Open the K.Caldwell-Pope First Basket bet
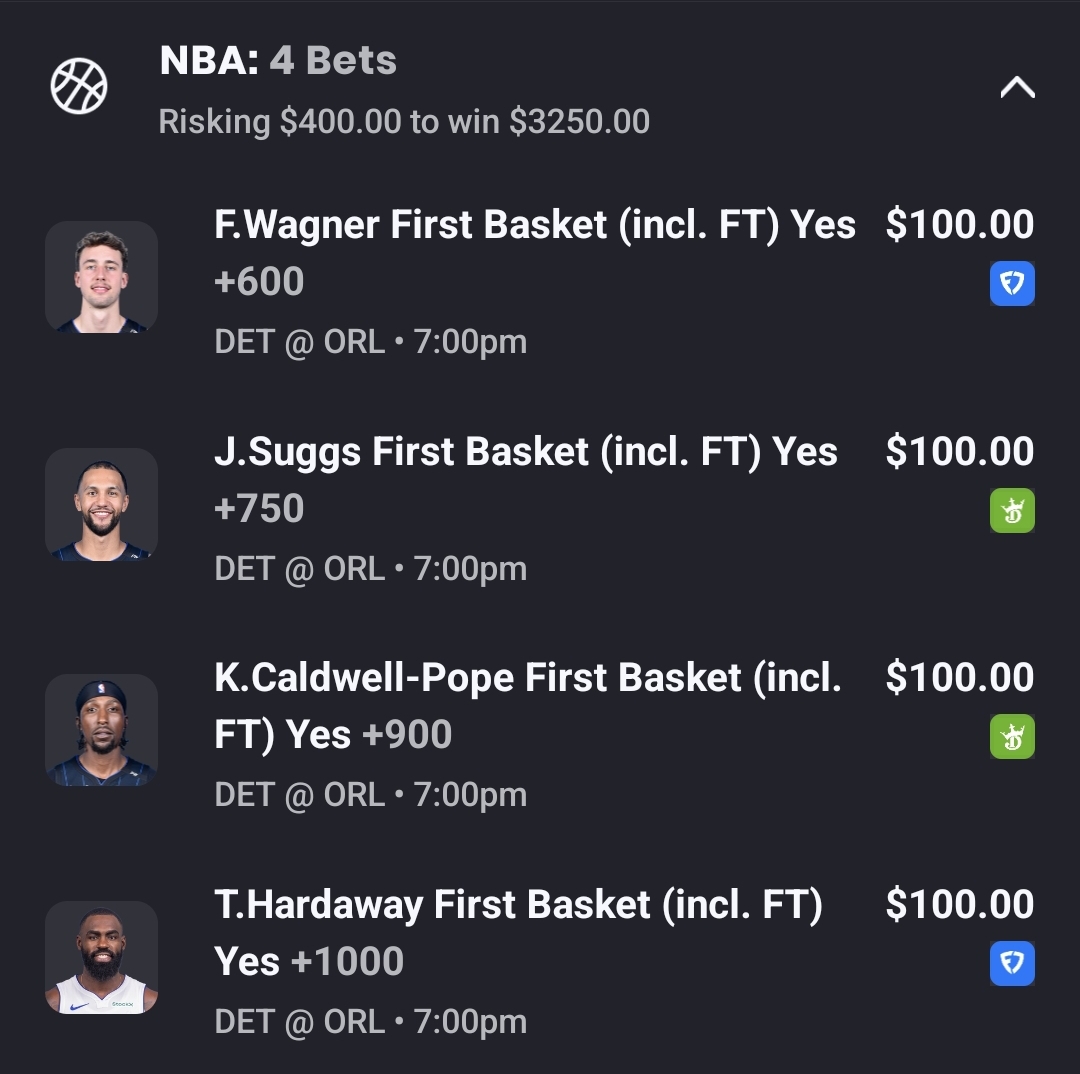This screenshot has width=1080, height=1074. pyautogui.click(x=527, y=680)
